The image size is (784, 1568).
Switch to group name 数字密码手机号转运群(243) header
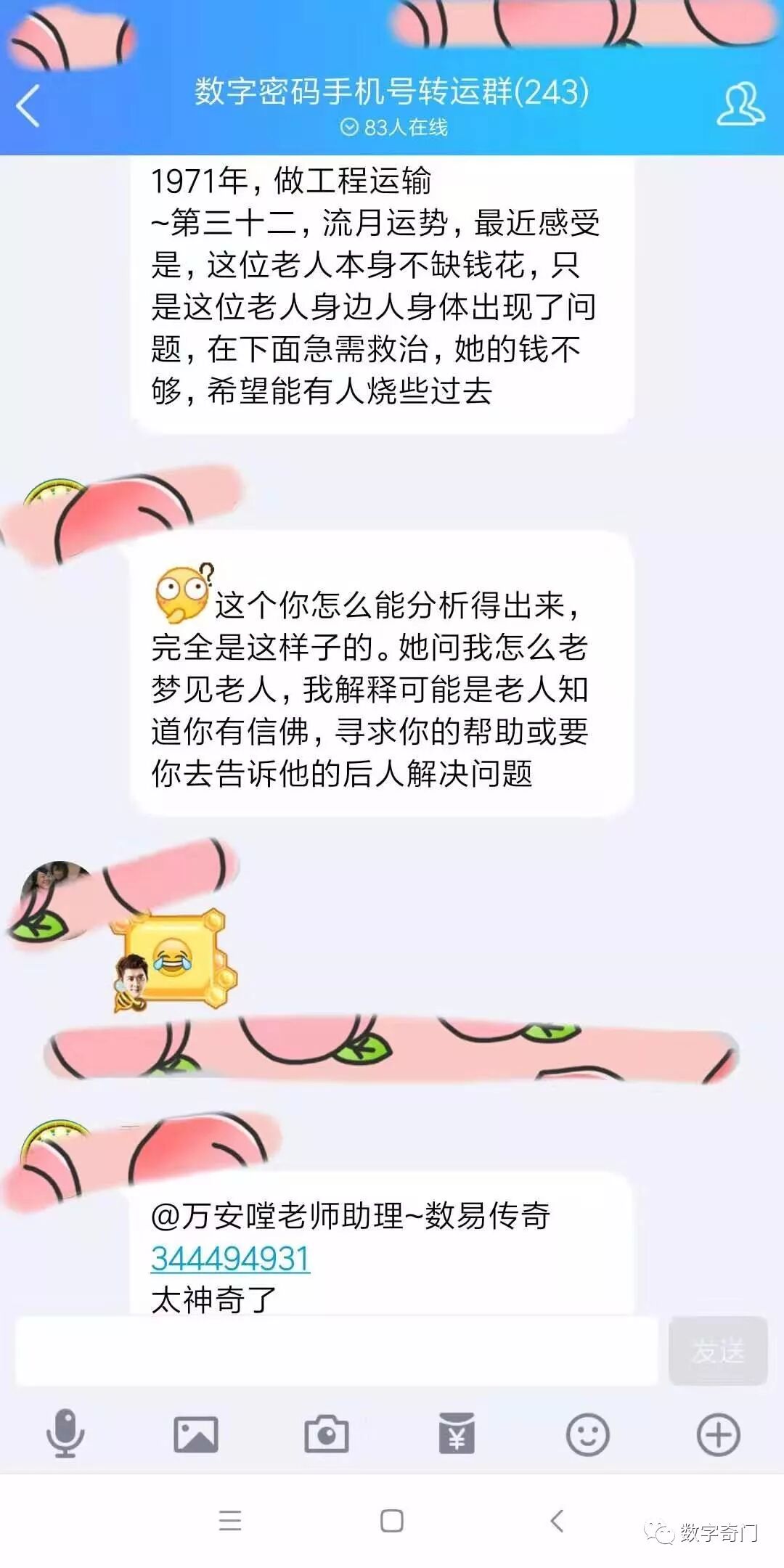392,91
